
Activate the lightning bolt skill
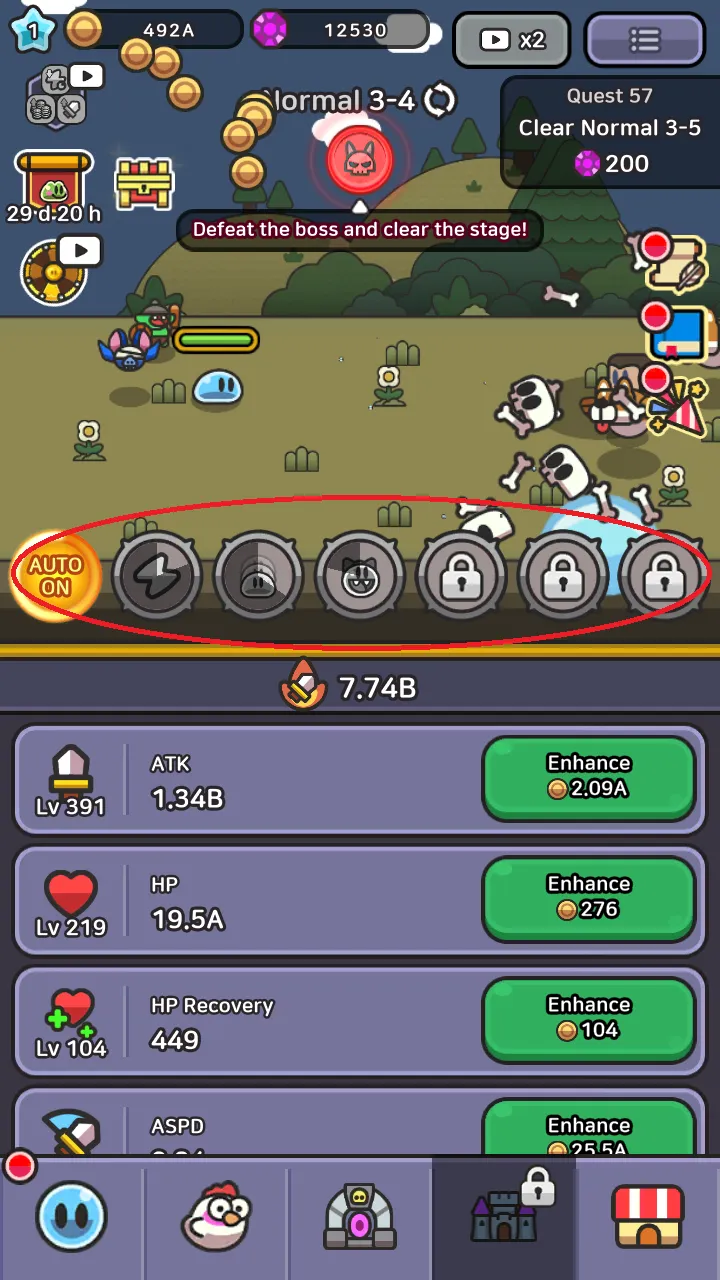point(156,578)
